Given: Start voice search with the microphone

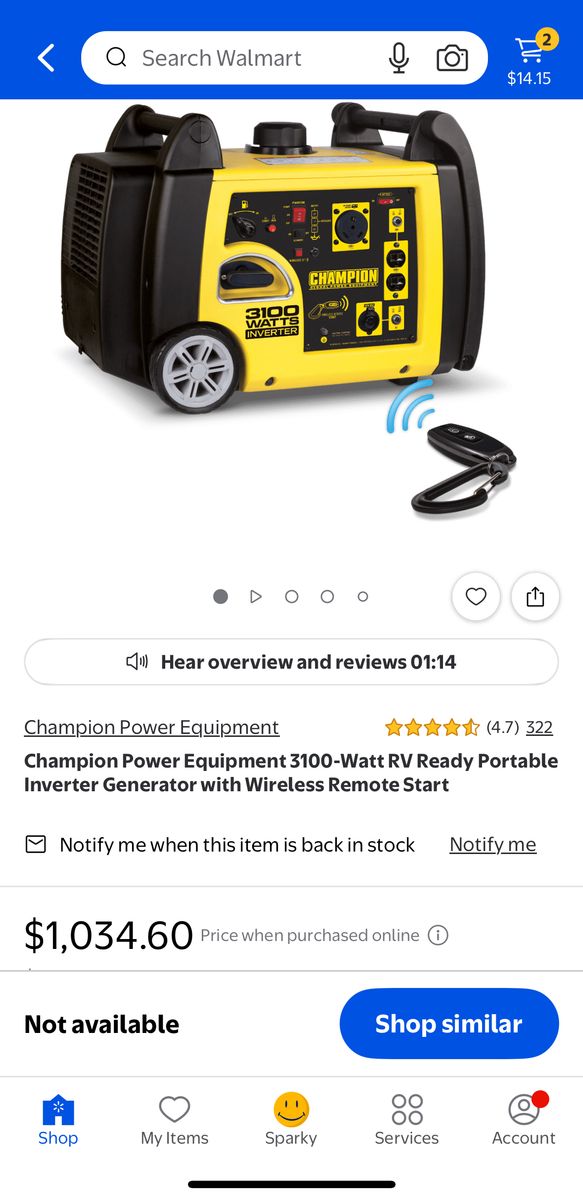Looking at the screenshot, I should point(398,58).
